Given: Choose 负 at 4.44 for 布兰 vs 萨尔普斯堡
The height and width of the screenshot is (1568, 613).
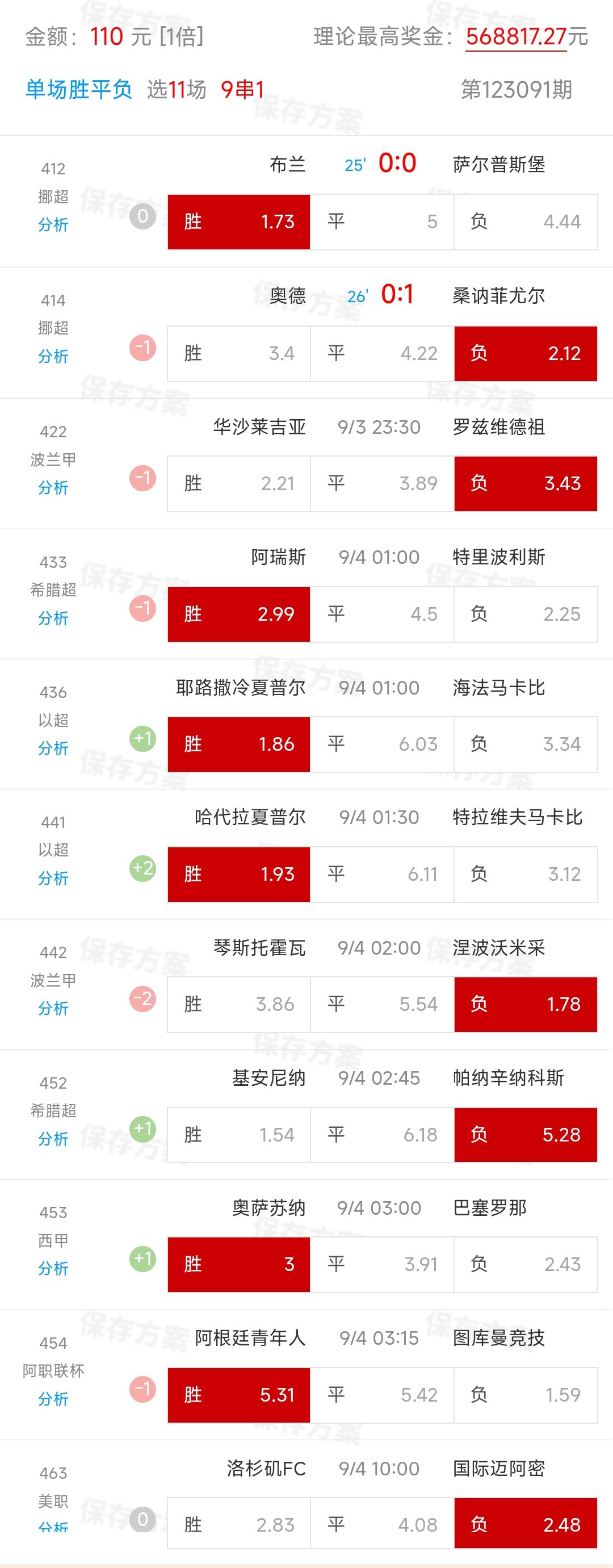Looking at the screenshot, I should (526, 221).
